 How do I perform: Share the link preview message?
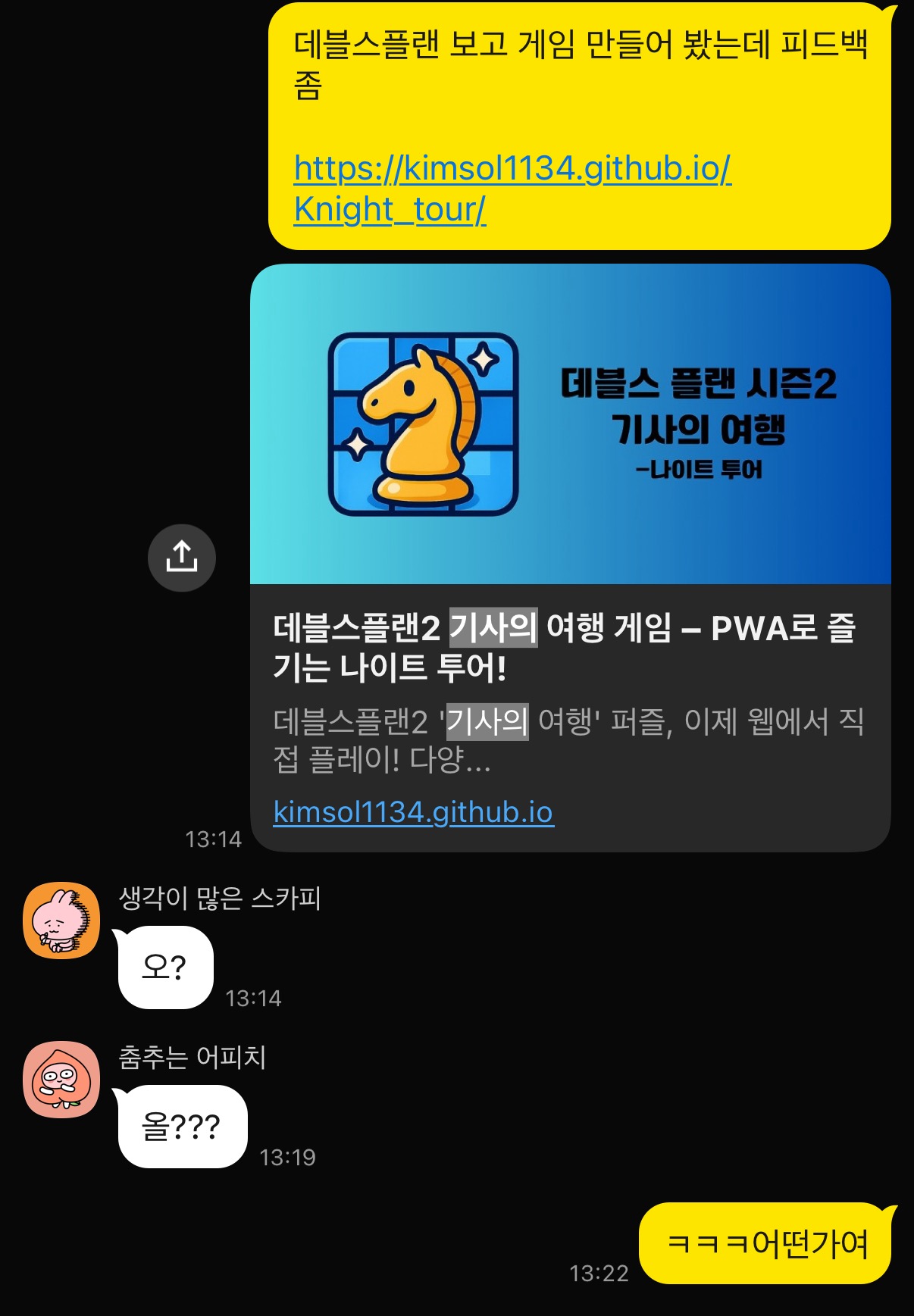pos(182,558)
